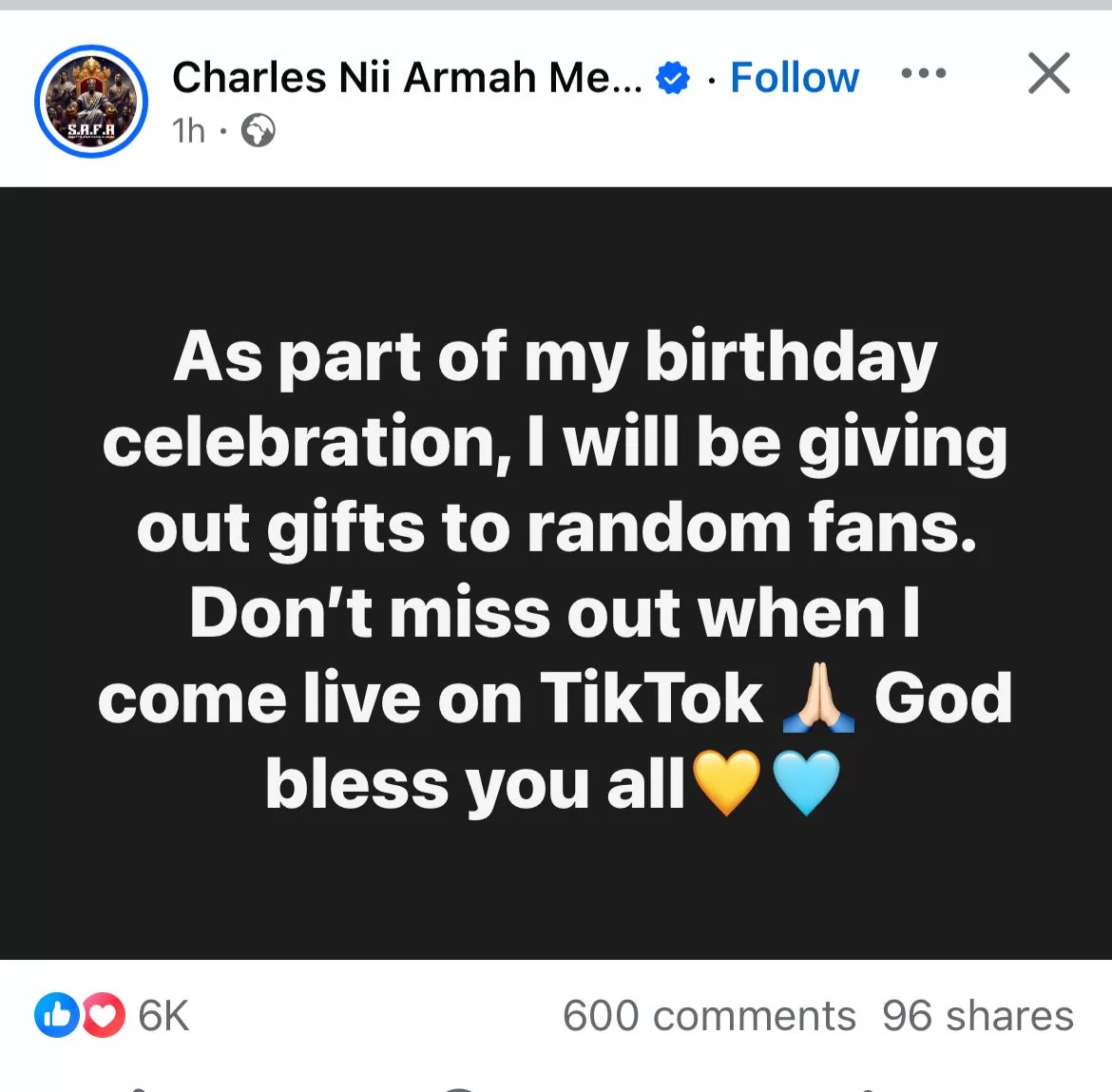Open Charles Nii Armah's profile picture
1112x1092 pixels.
coord(91,101)
